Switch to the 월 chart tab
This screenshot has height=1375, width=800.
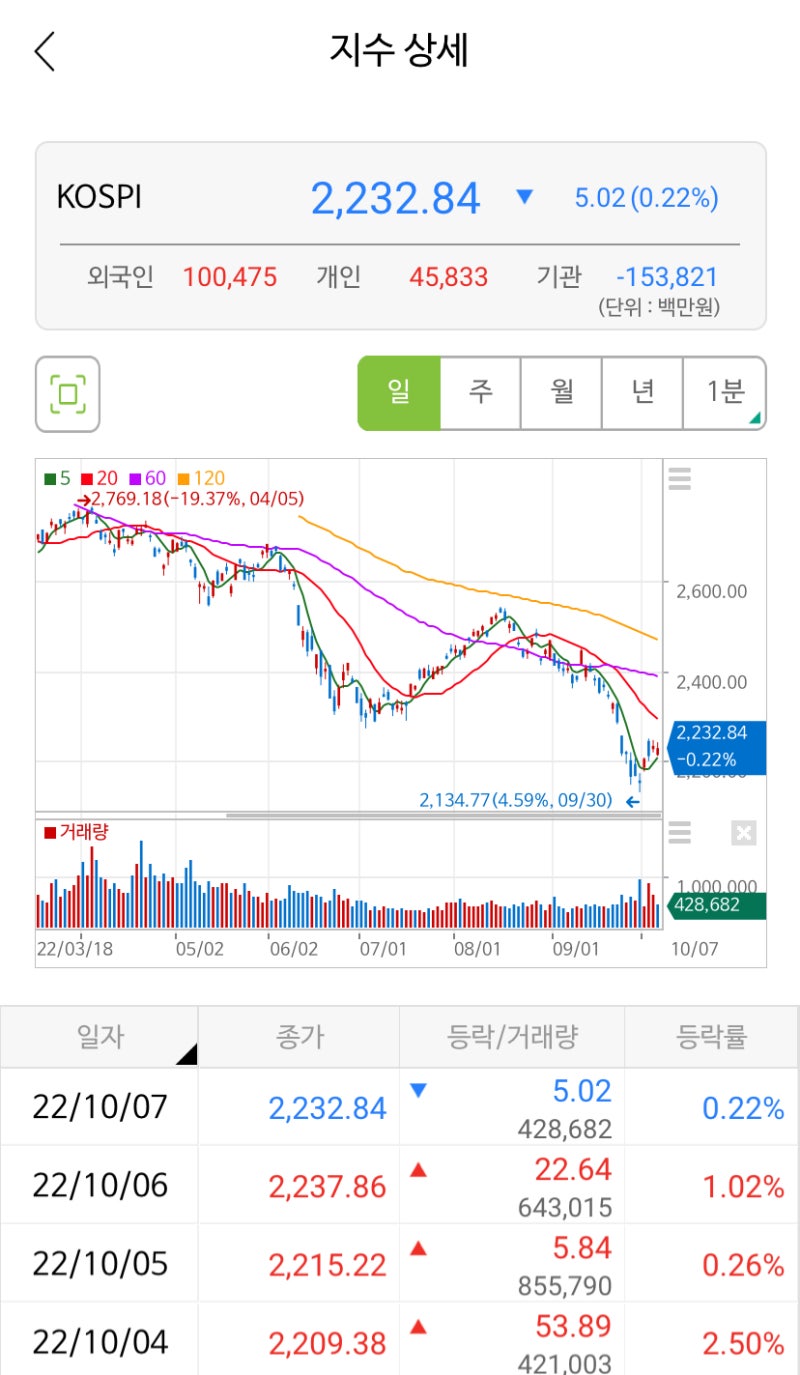tap(562, 393)
